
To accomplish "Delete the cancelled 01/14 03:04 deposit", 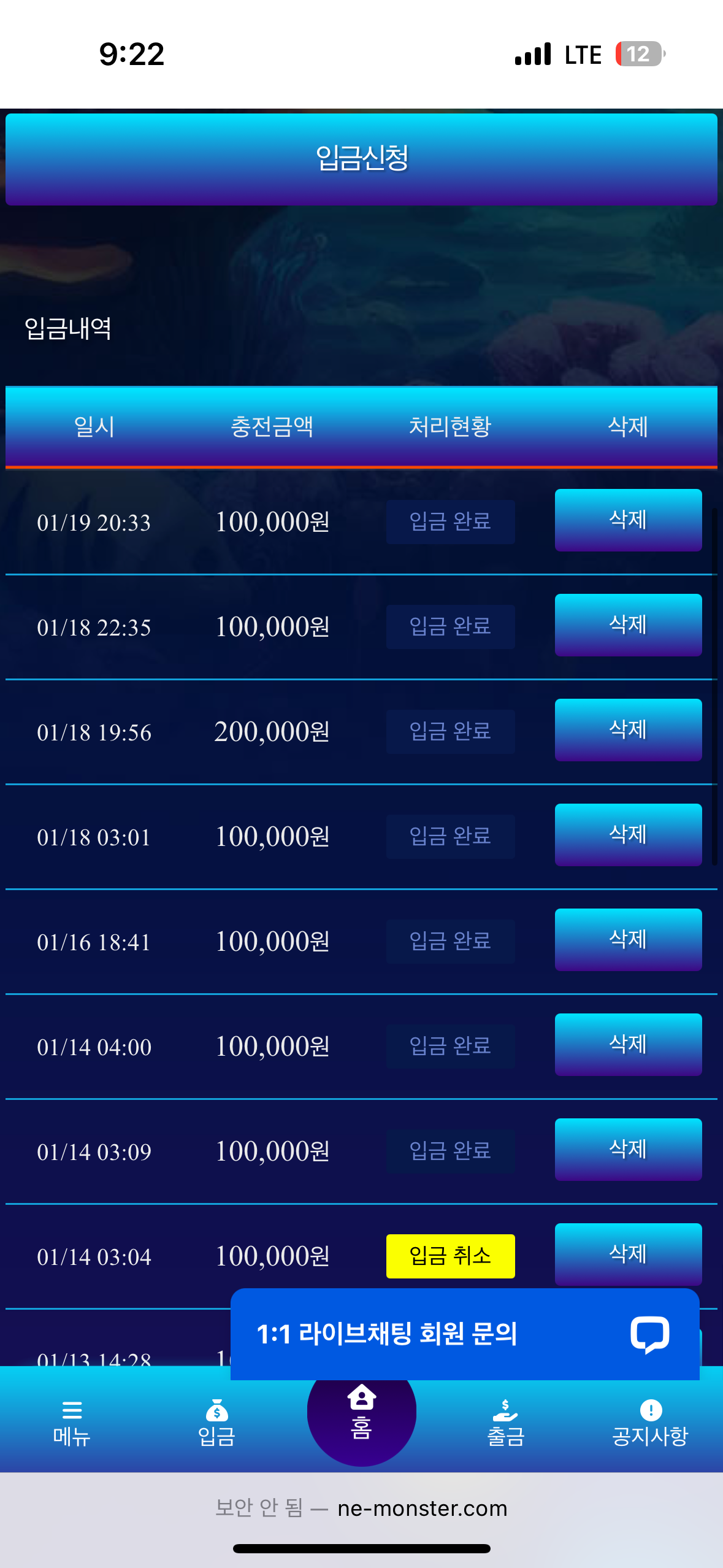I will click(628, 1254).
